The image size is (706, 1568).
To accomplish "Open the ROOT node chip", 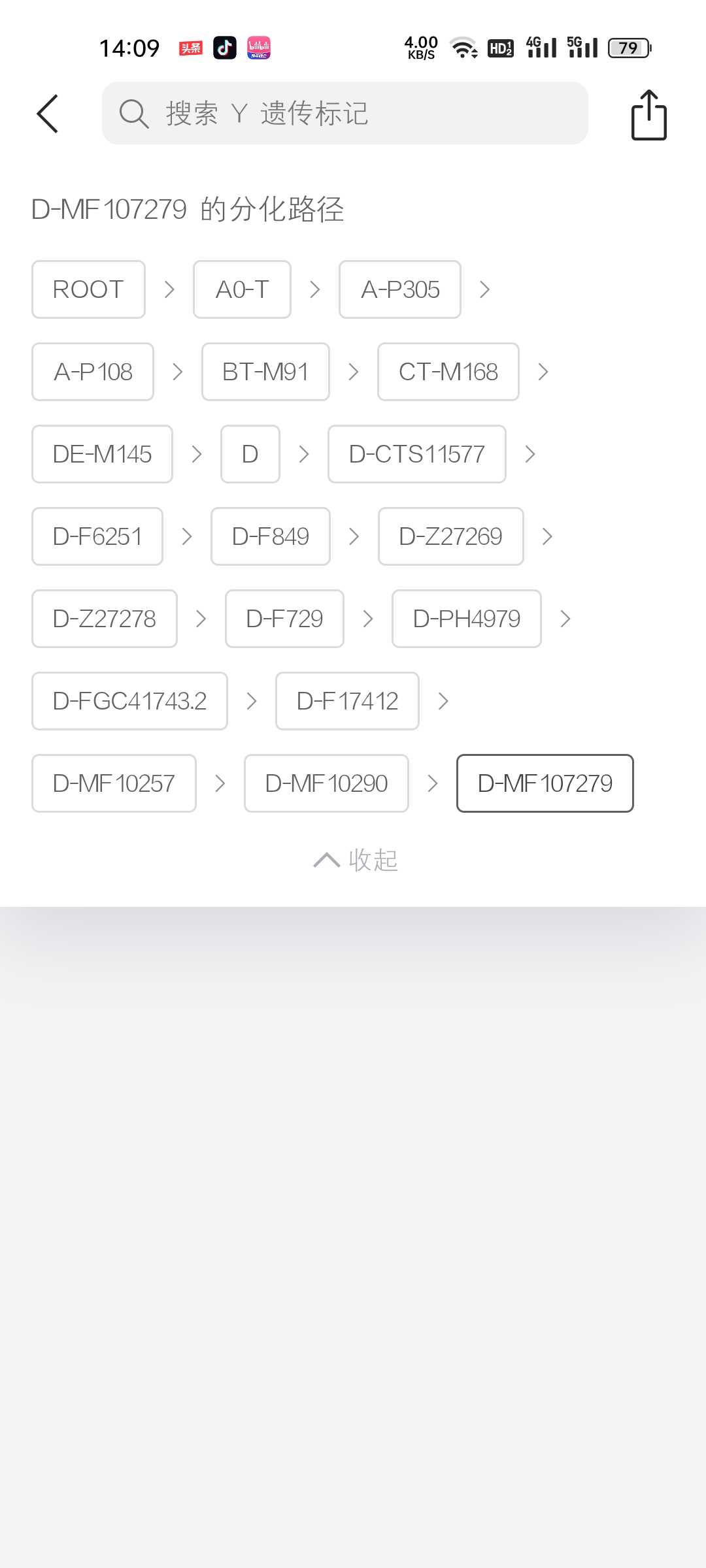I will tap(88, 289).
